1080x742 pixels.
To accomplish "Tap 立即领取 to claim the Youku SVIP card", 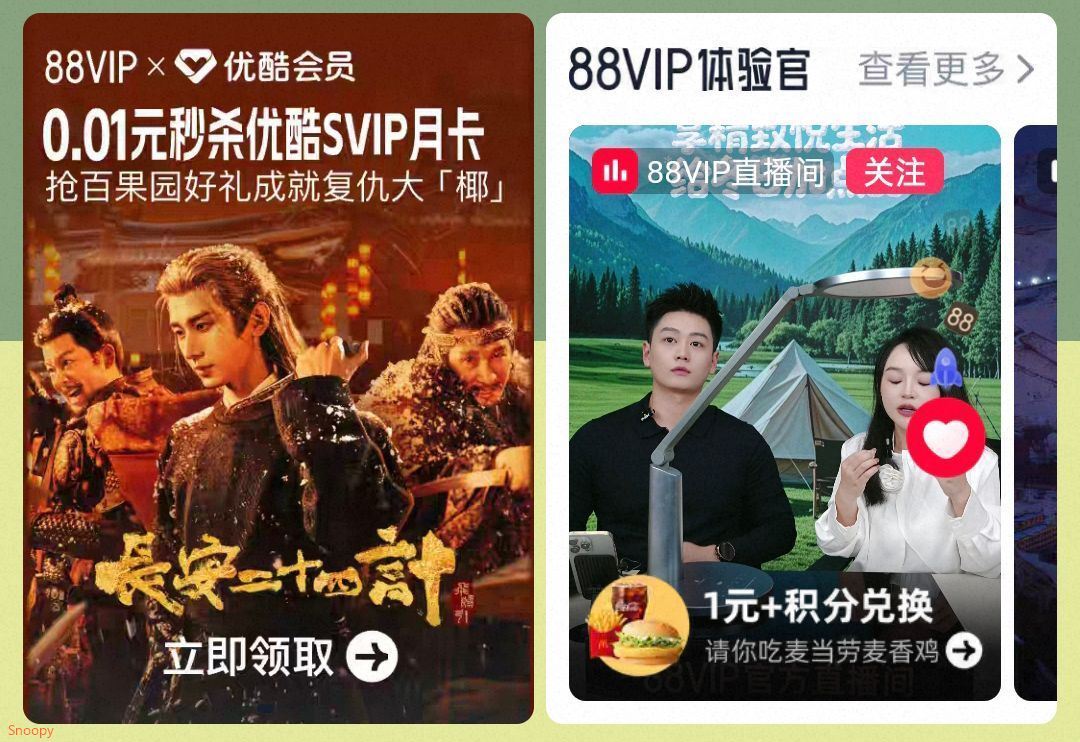I will pyautogui.click(x=280, y=657).
